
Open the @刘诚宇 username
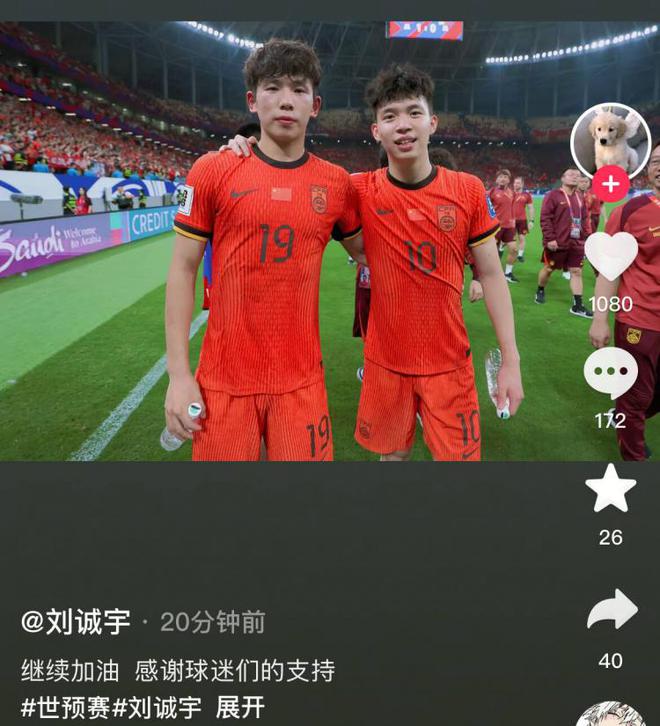click(x=76, y=622)
